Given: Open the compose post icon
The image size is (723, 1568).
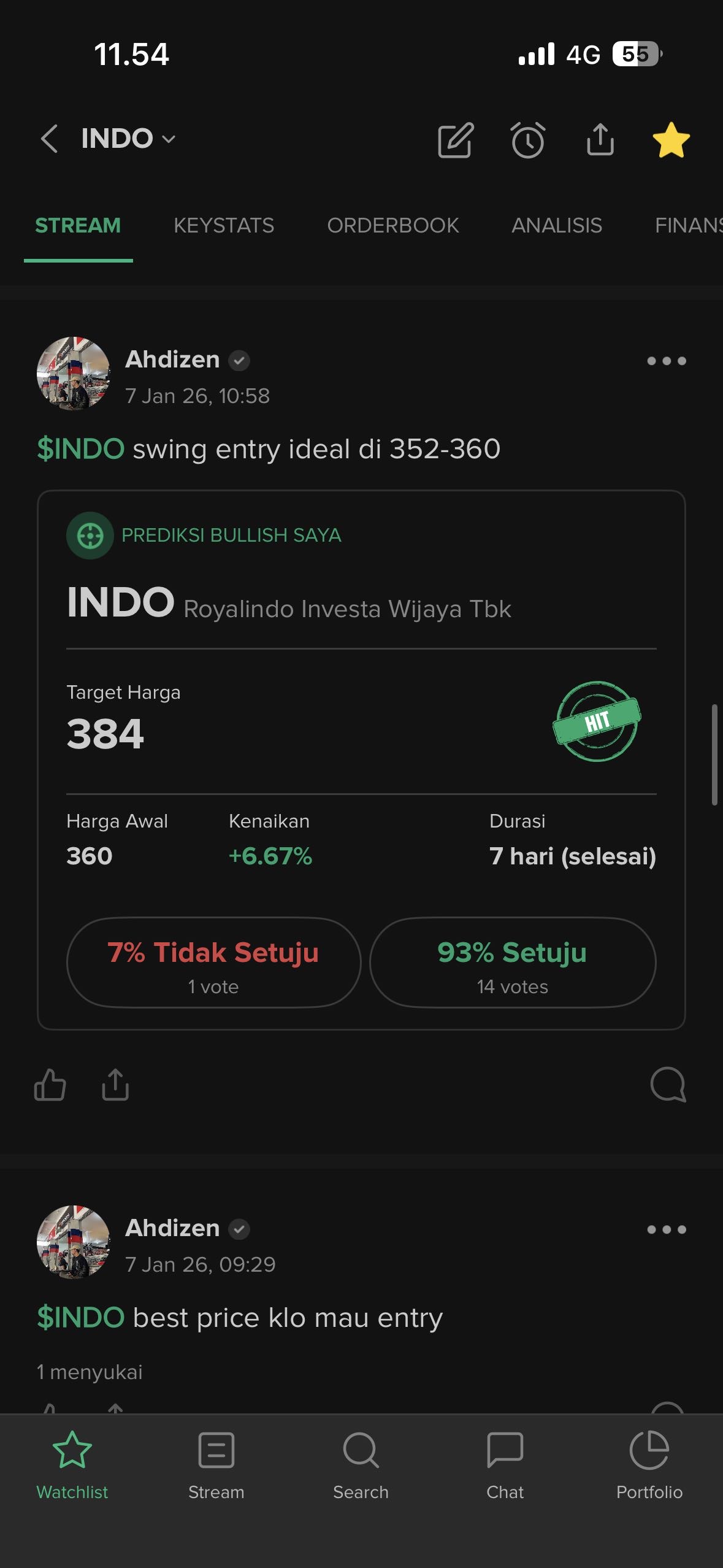Looking at the screenshot, I should (455, 140).
